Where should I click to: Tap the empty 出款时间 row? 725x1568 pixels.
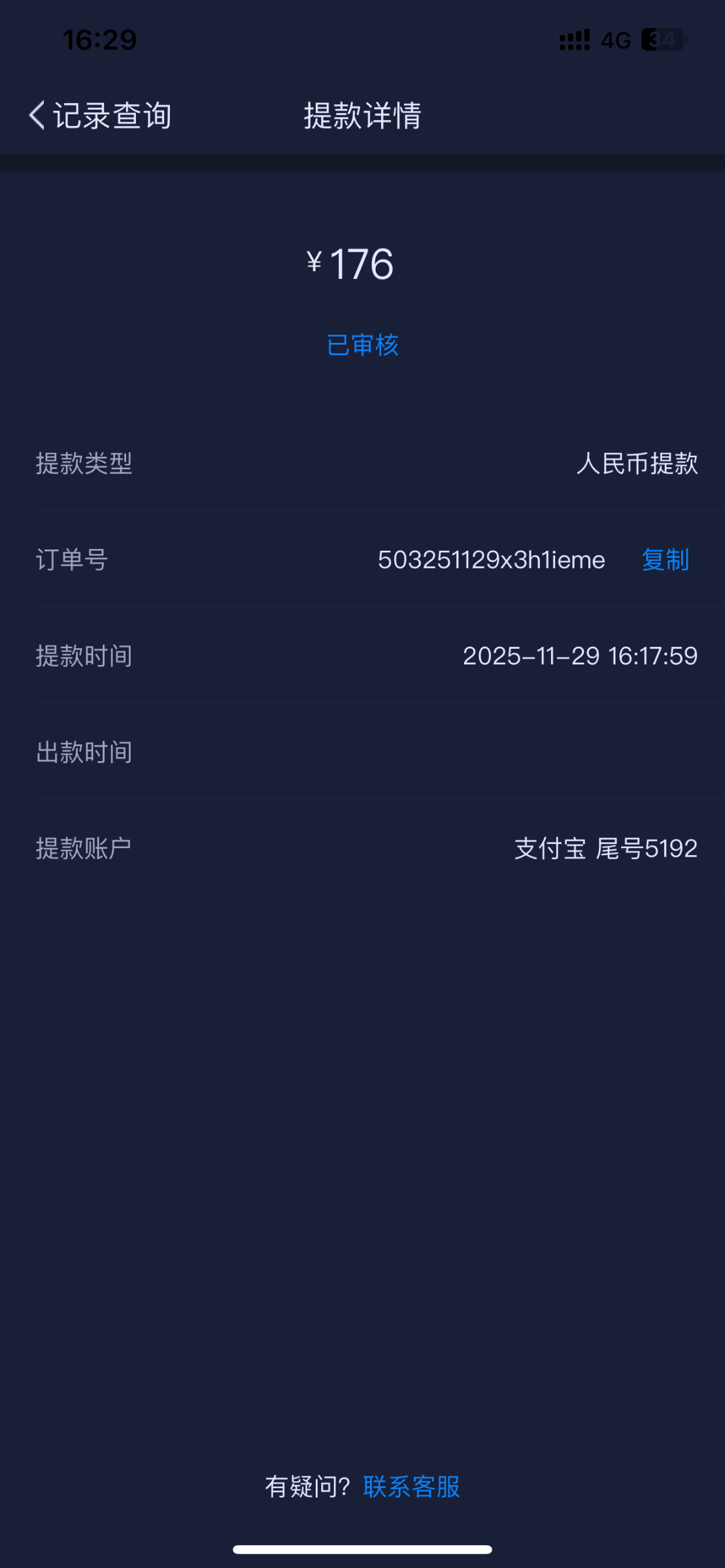(x=362, y=752)
